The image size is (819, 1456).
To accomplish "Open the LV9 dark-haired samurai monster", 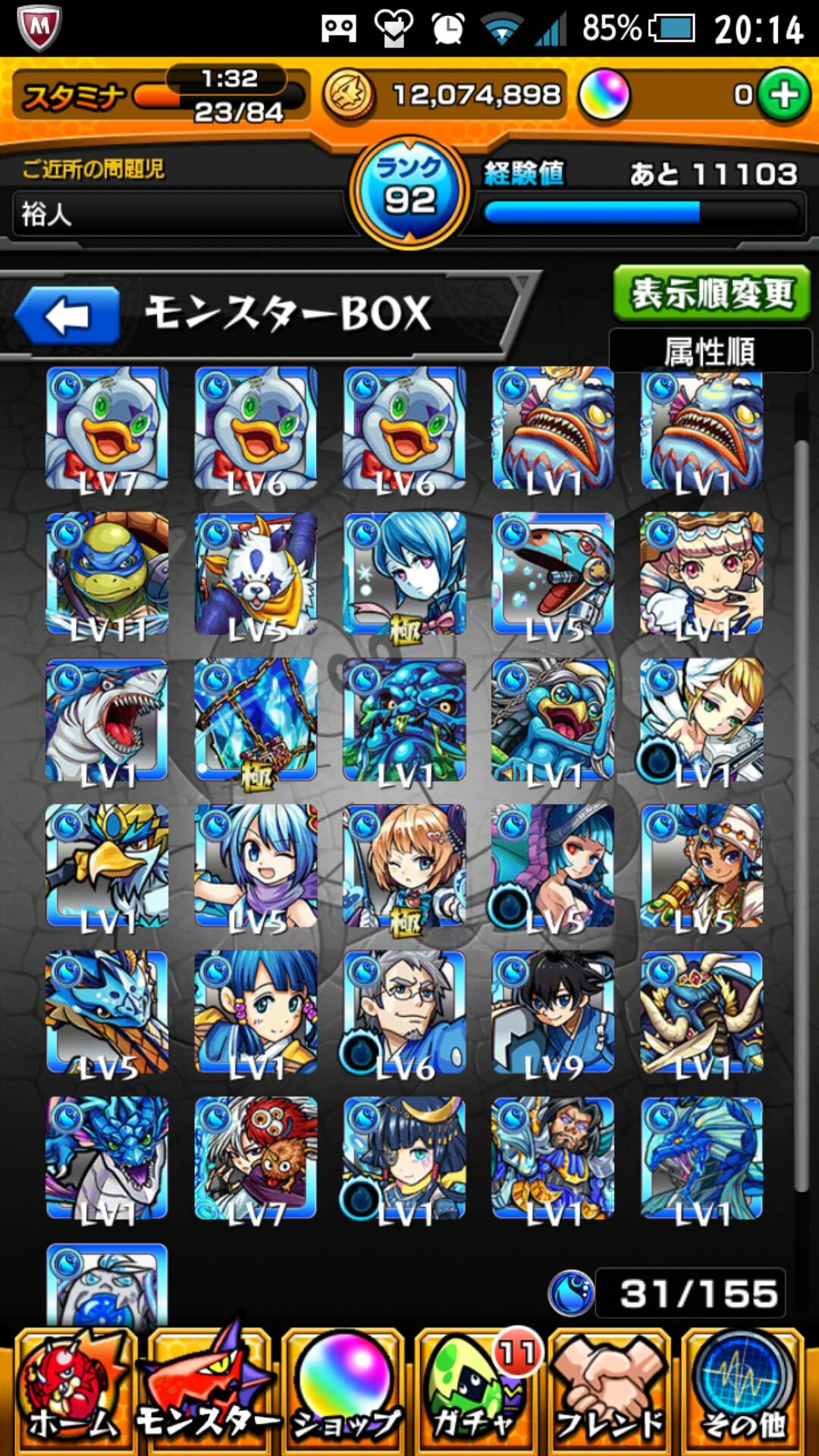I will pyautogui.click(x=553, y=1013).
